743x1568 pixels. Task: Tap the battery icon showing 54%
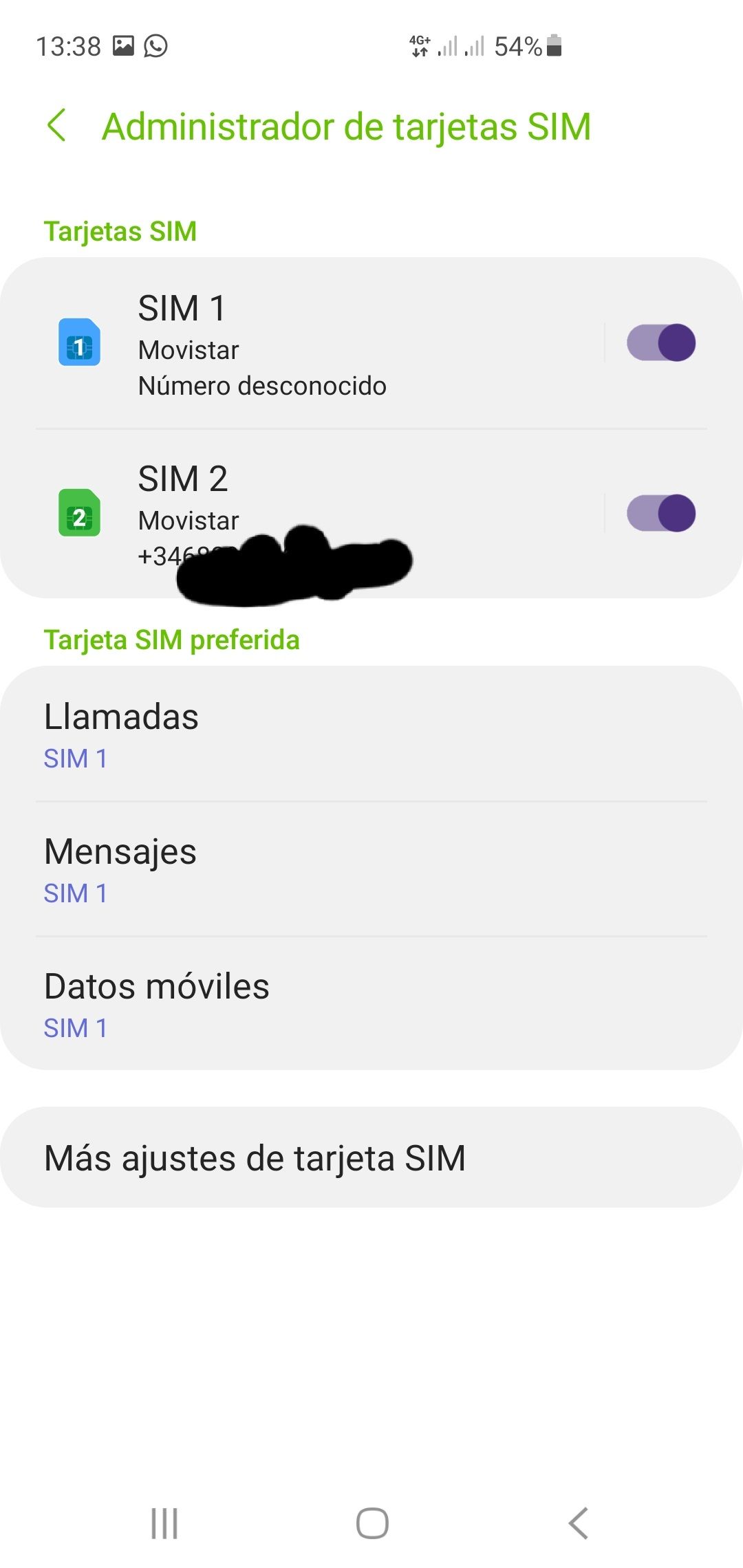tap(552, 45)
